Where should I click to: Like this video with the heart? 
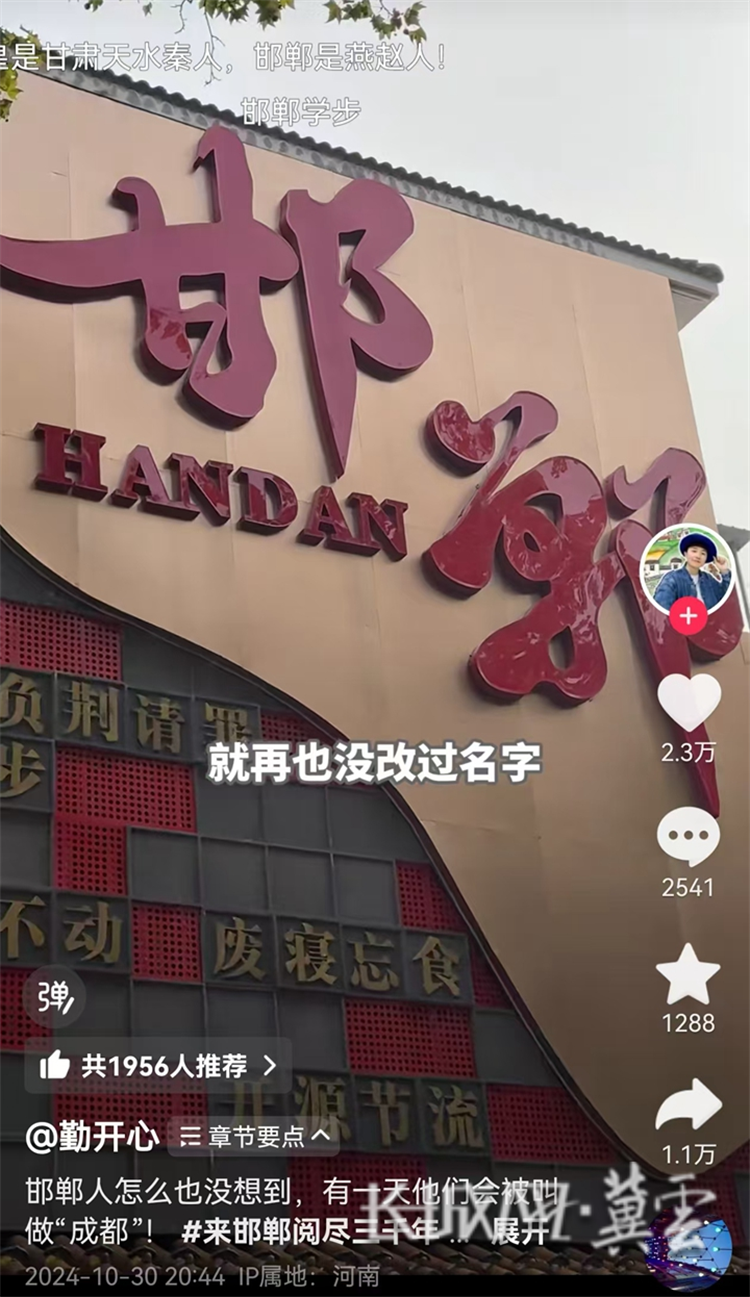[688, 702]
